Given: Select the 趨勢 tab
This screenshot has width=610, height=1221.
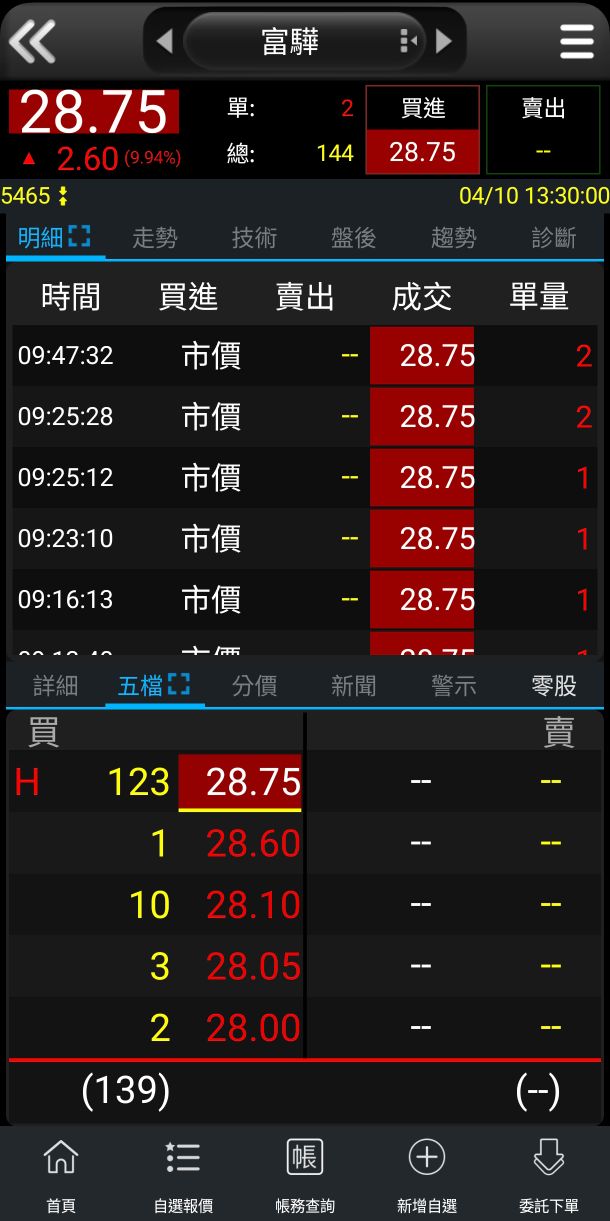Looking at the screenshot, I should (x=454, y=237).
